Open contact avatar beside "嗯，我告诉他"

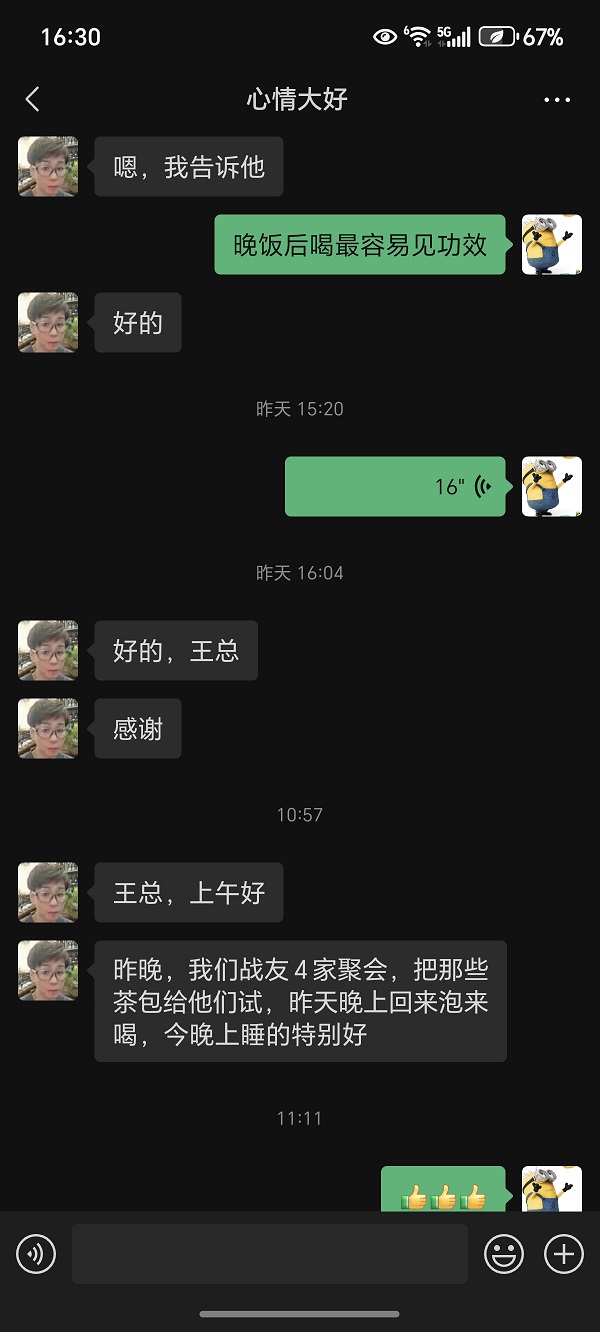click(48, 167)
